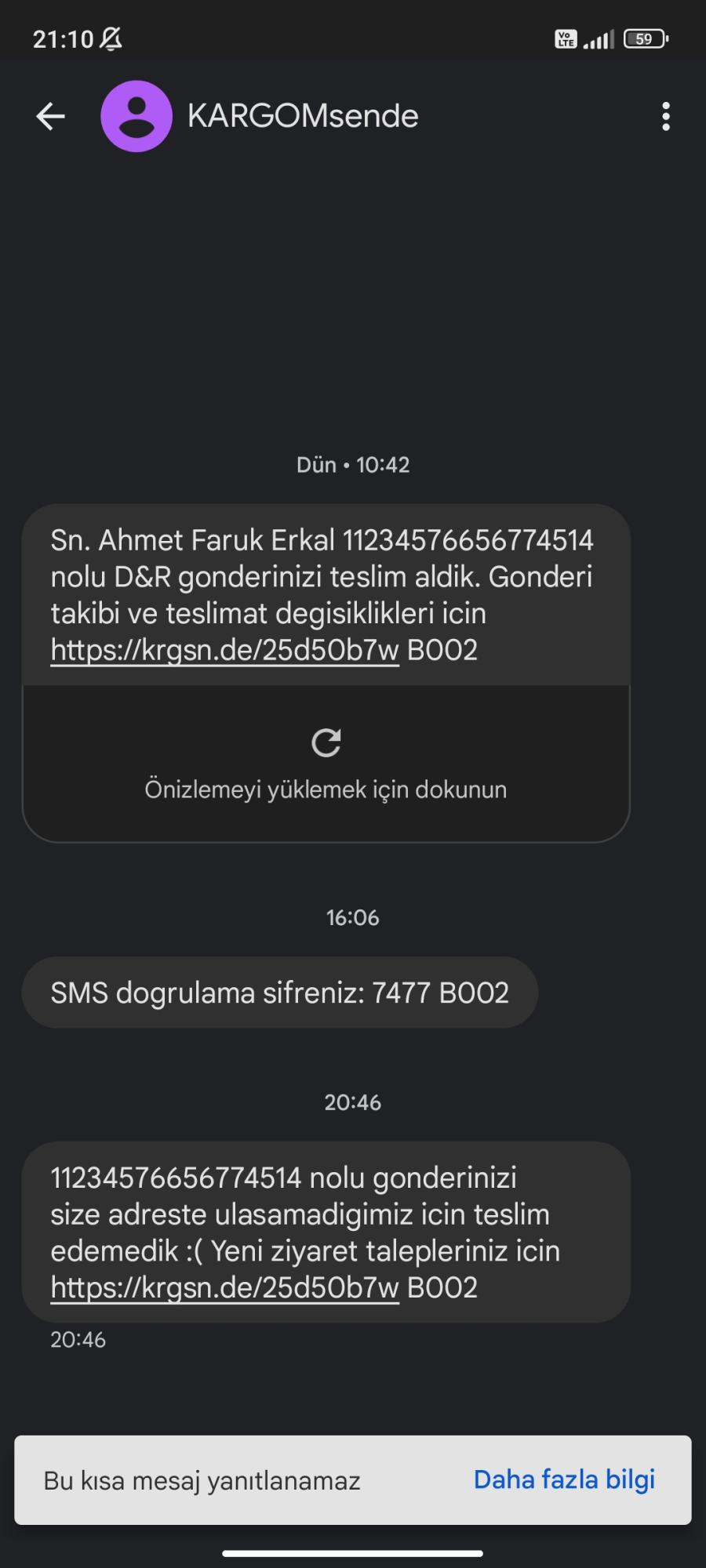Go back to the conversations list
This screenshot has height=1568, width=706.
point(50,117)
